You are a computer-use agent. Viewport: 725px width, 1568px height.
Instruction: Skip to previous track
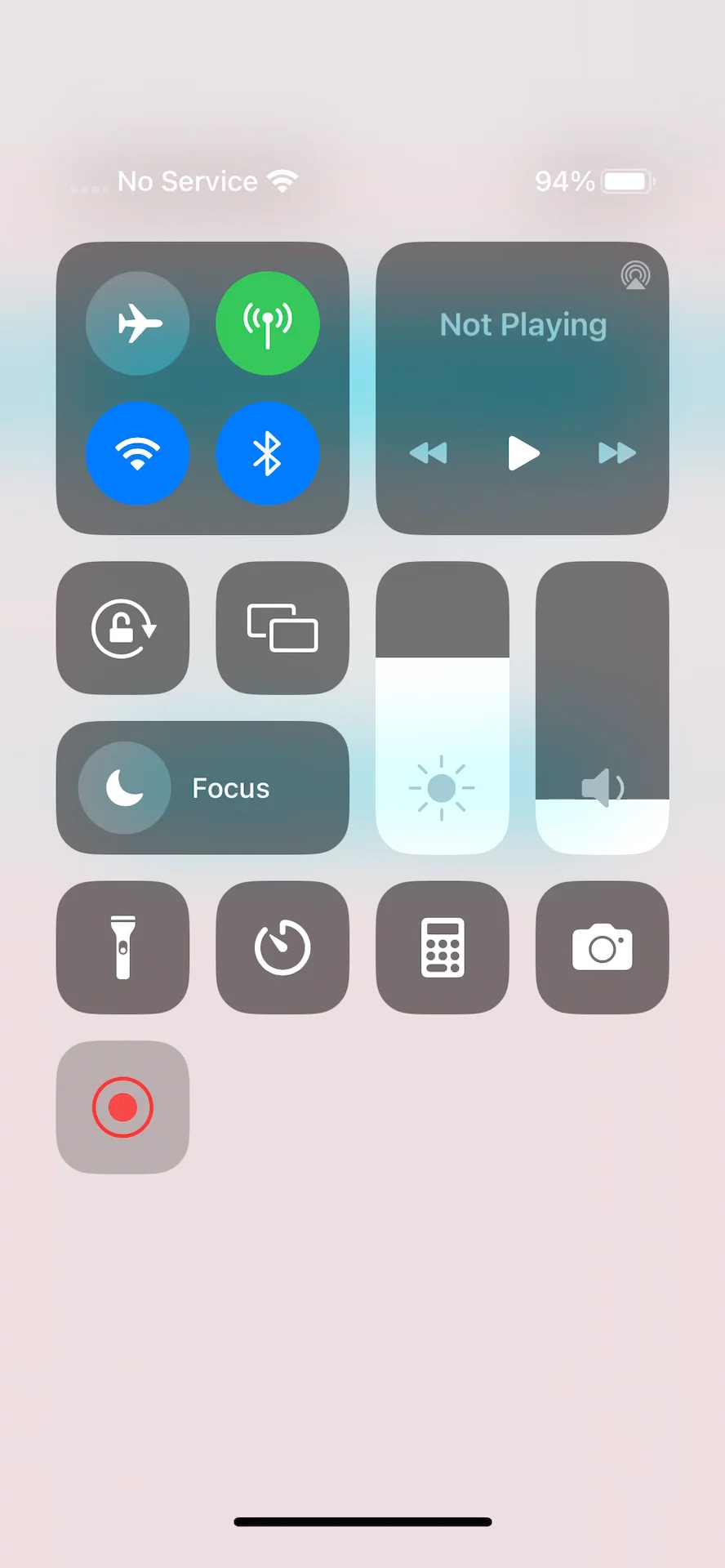(x=429, y=453)
